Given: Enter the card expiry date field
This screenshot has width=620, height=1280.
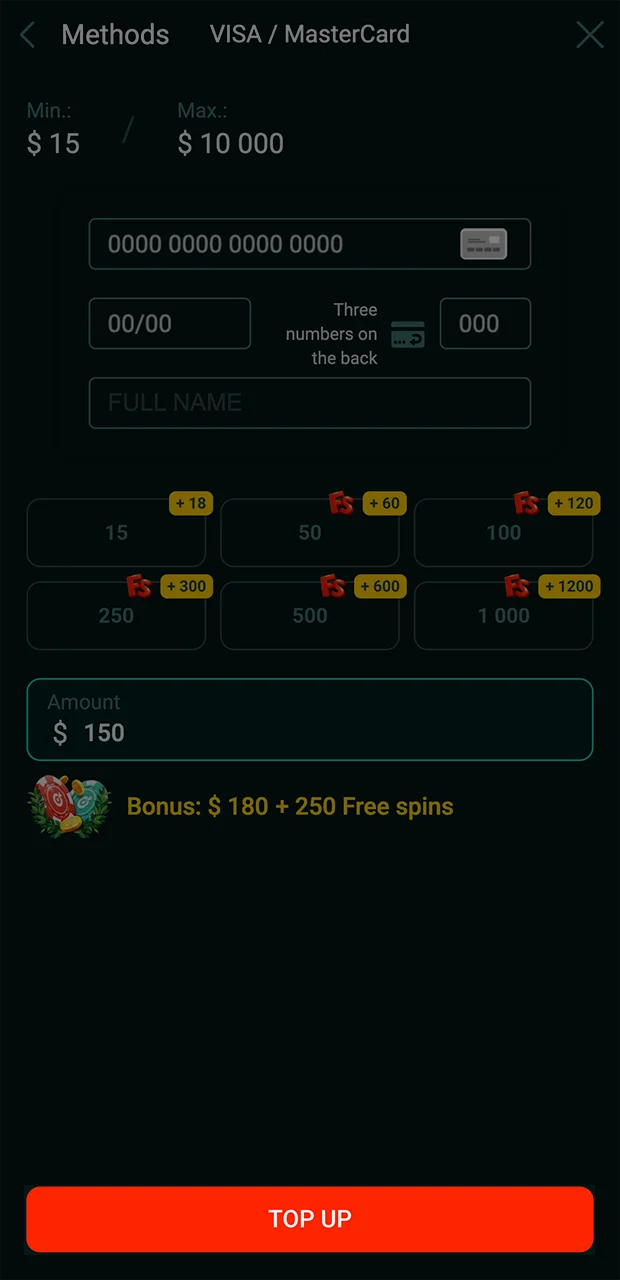Looking at the screenshot, I should click(x=169, y=324).
